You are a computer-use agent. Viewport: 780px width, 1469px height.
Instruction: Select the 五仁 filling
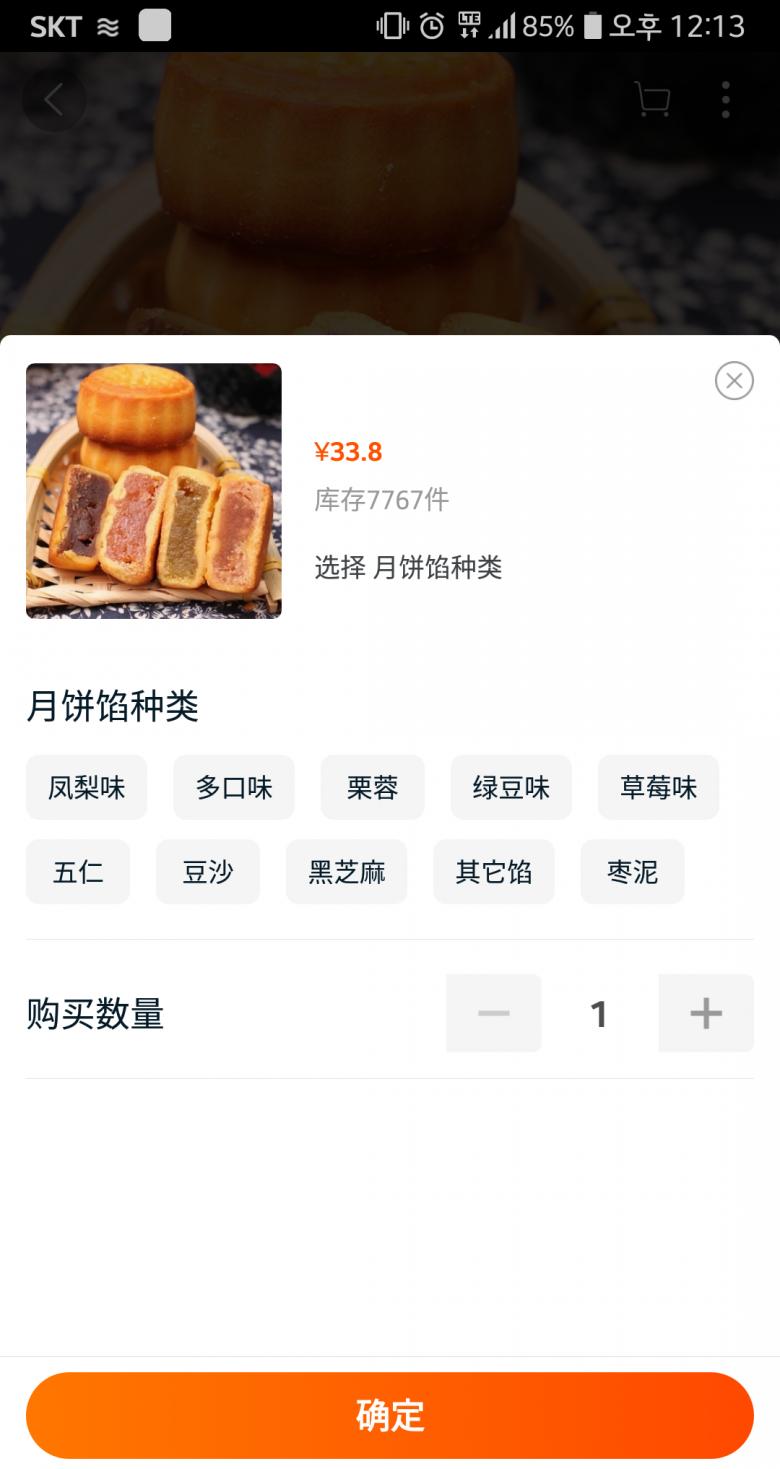coord(78,872)
